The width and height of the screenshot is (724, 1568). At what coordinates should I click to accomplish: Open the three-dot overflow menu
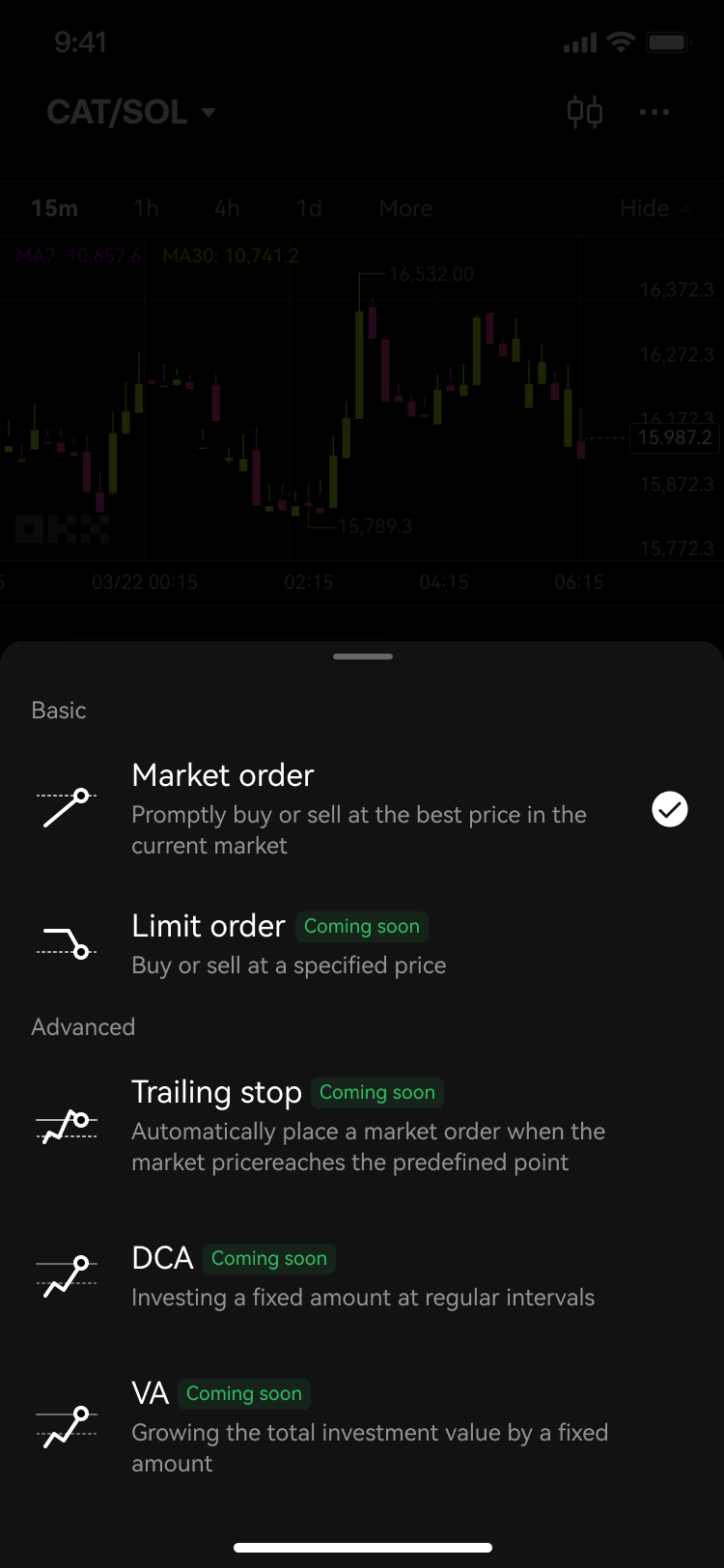[654, 112]
